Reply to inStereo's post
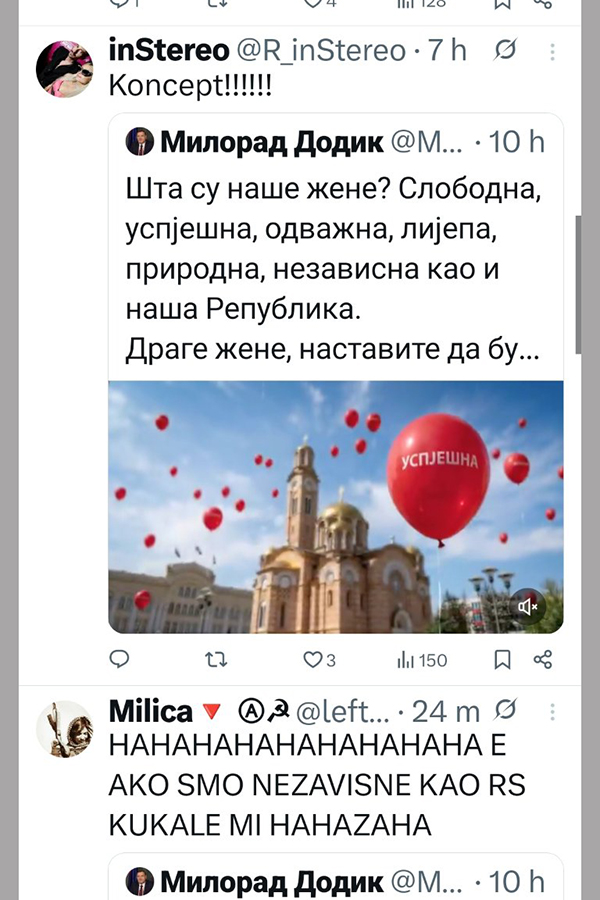This screenshot has width=600, height=900. coord(119,660)
